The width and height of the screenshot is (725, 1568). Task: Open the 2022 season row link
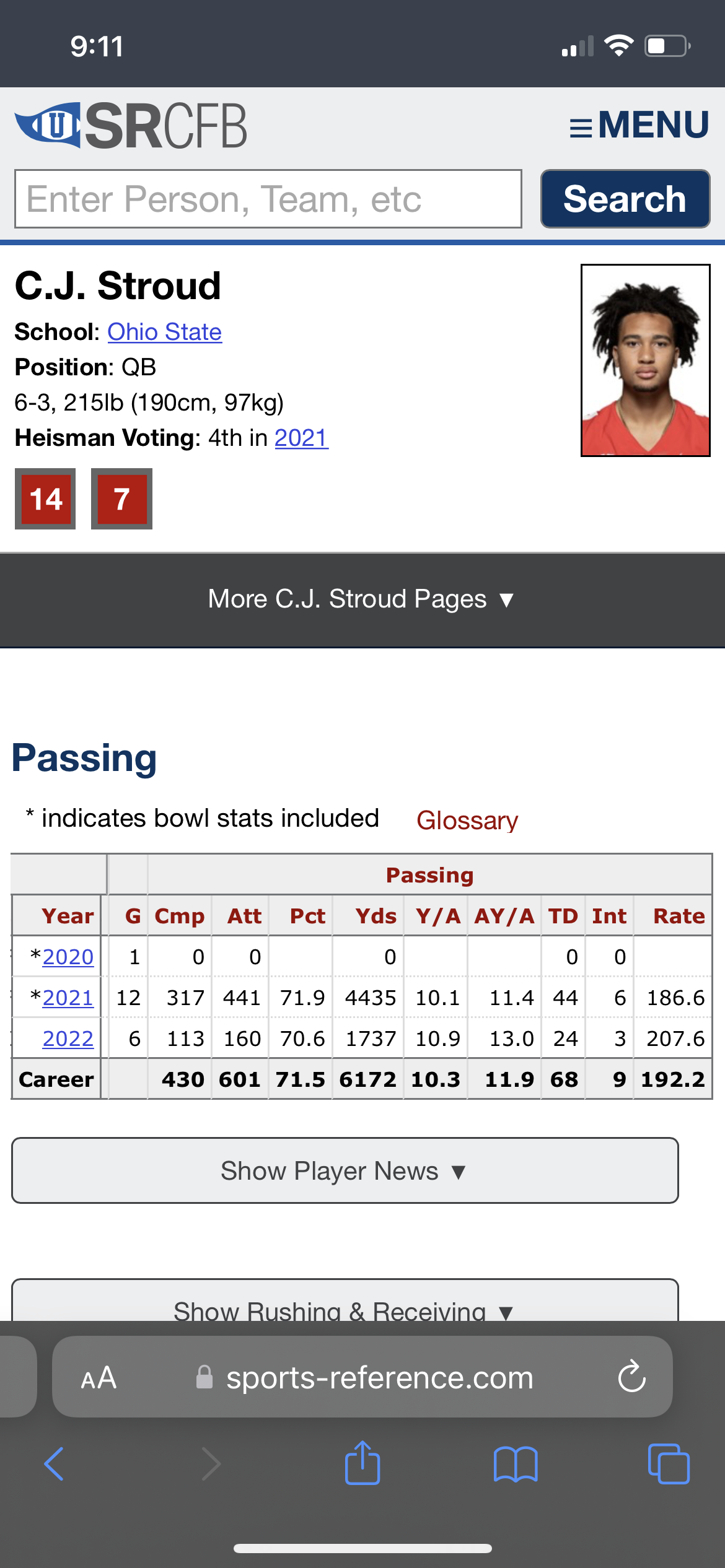pos(68,1039)
